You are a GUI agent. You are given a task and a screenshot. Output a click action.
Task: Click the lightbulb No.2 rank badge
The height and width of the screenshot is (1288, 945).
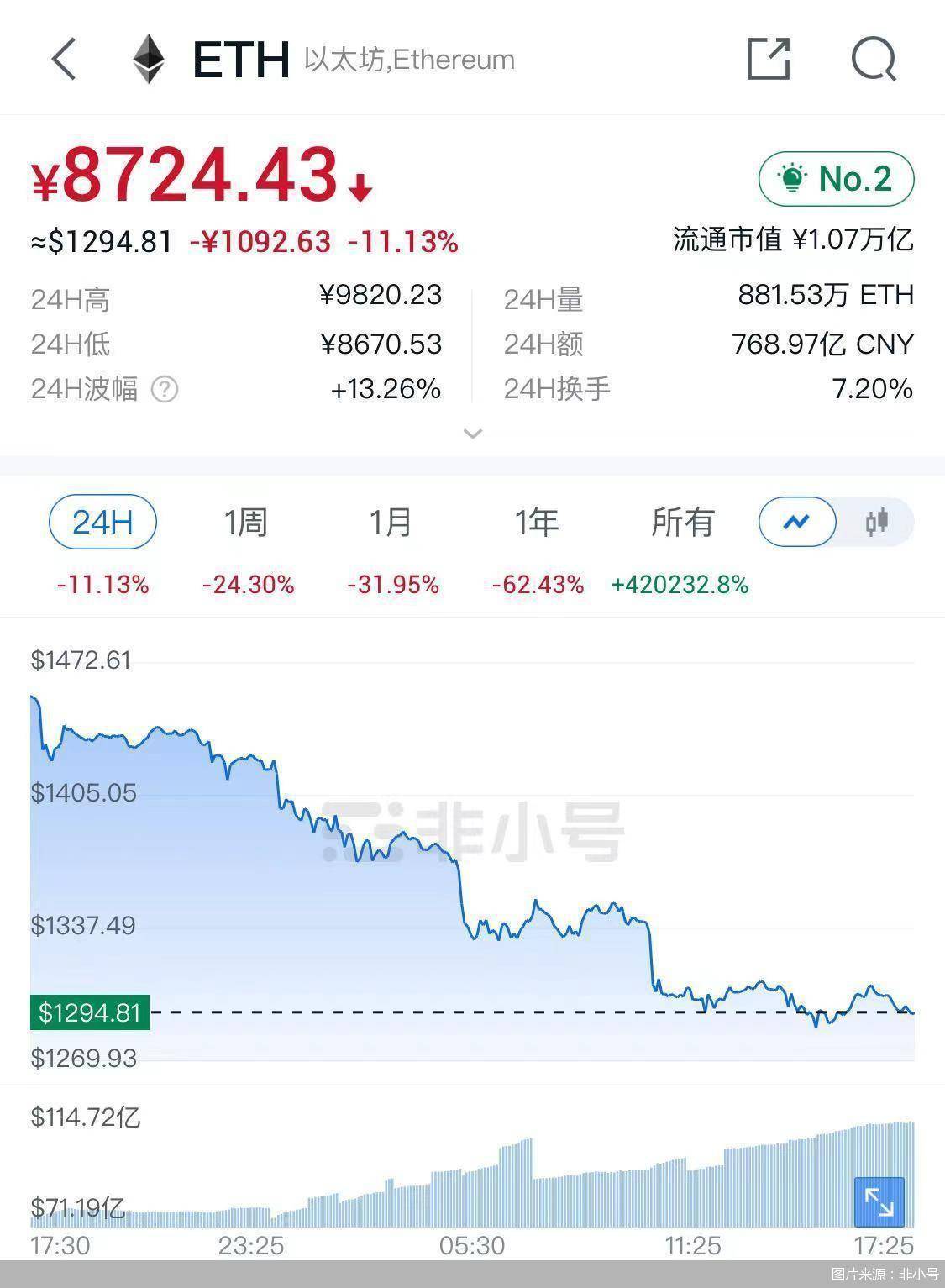835,177
